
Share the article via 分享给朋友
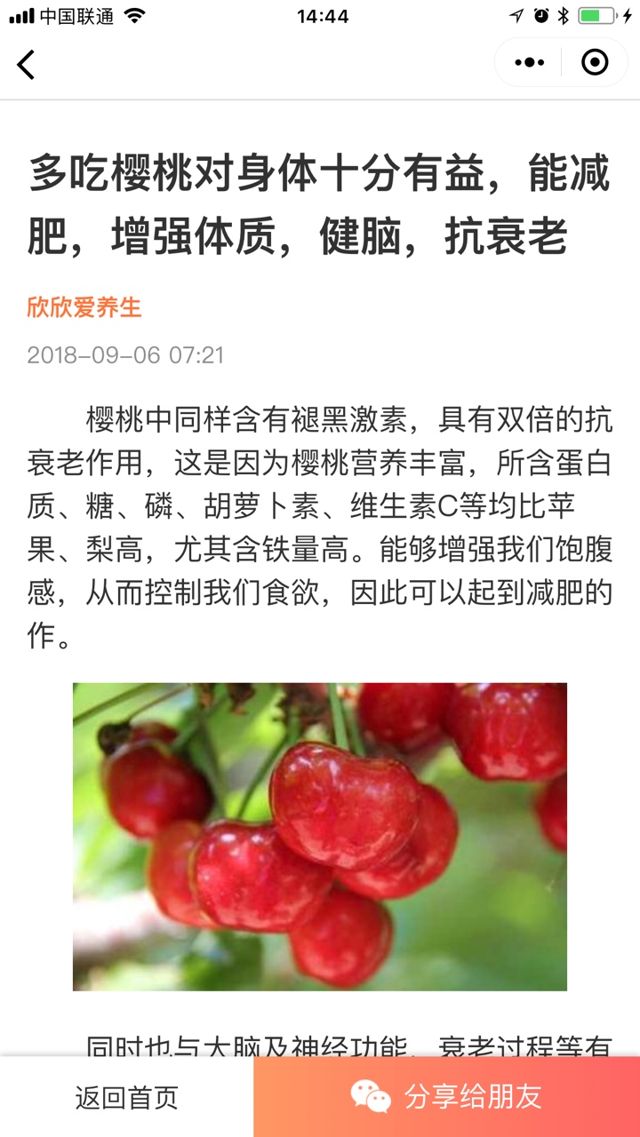pyautogui.click(x=447, y=1097)
